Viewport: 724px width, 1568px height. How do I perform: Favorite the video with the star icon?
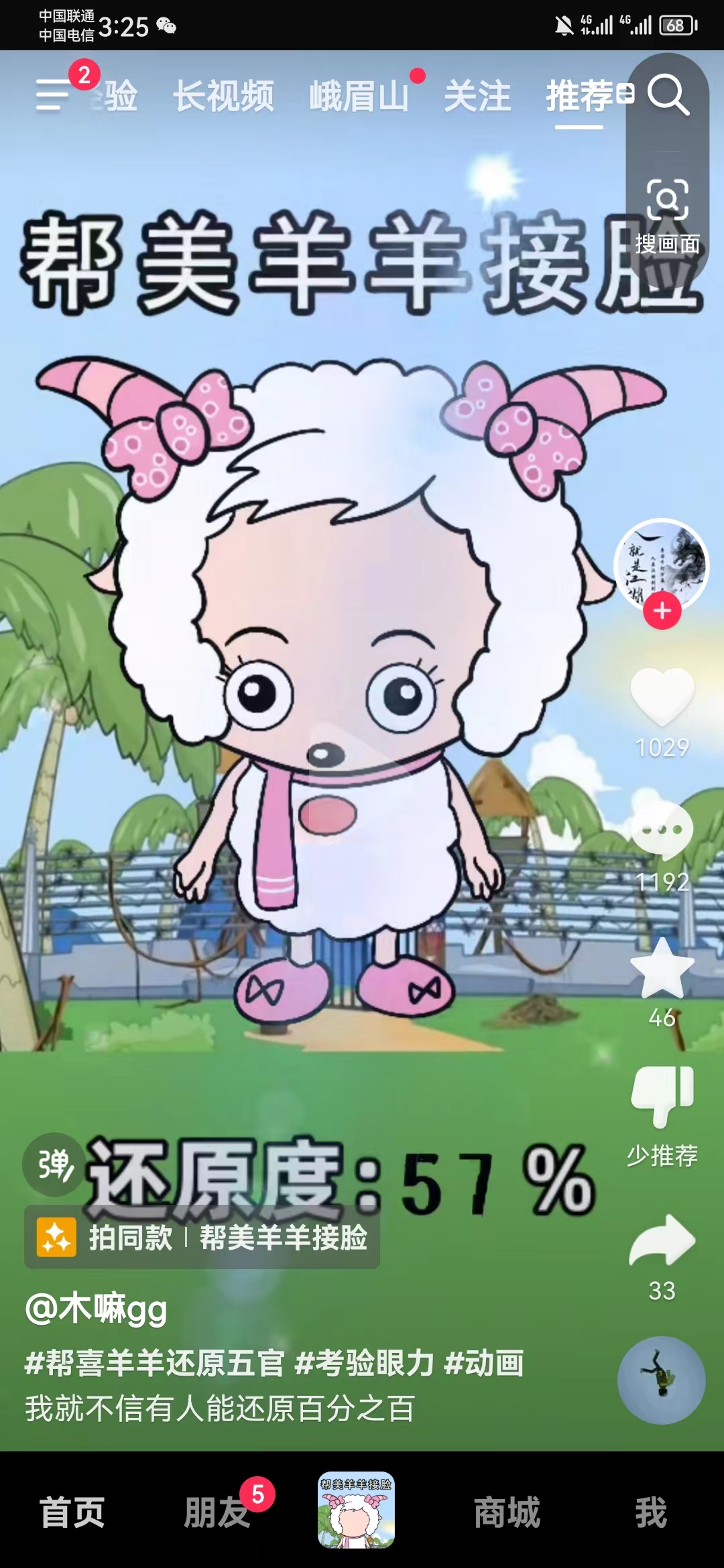click(662, 968)
